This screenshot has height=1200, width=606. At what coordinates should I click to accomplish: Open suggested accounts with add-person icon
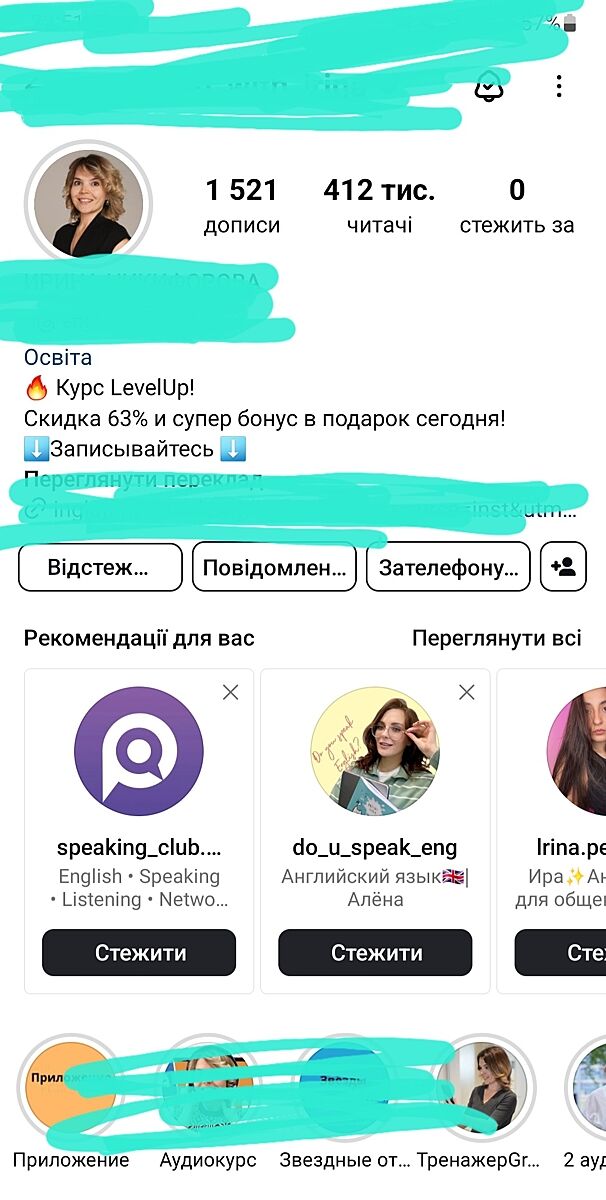563,568
